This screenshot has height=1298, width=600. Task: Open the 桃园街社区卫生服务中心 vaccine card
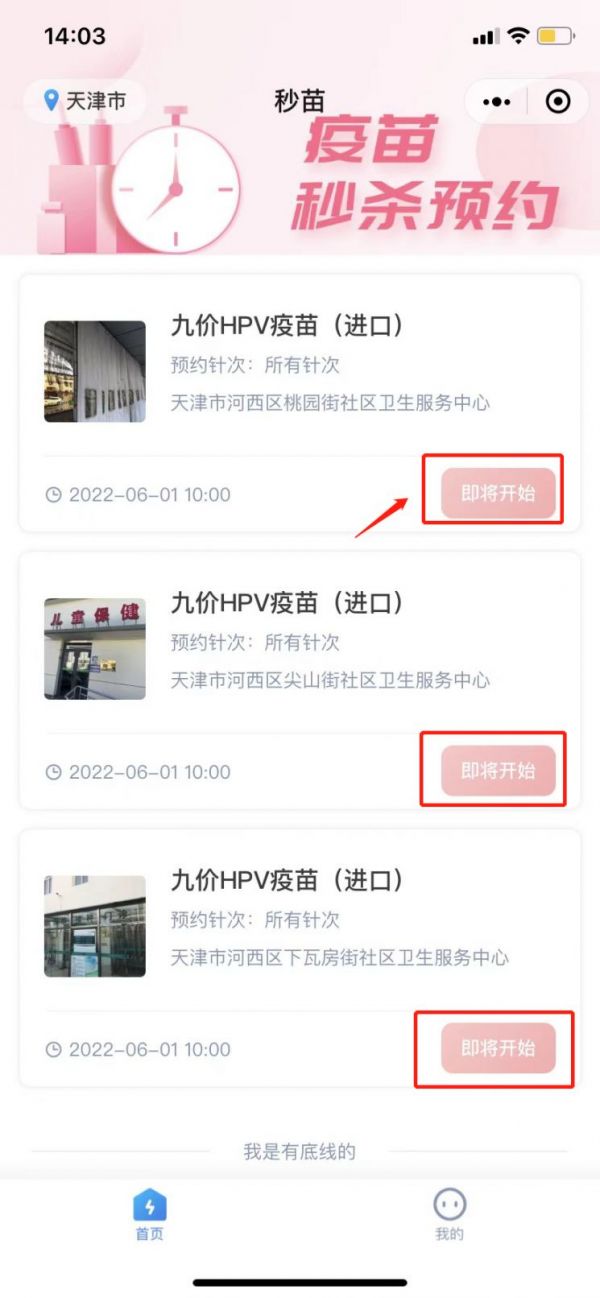click(300, 404)
